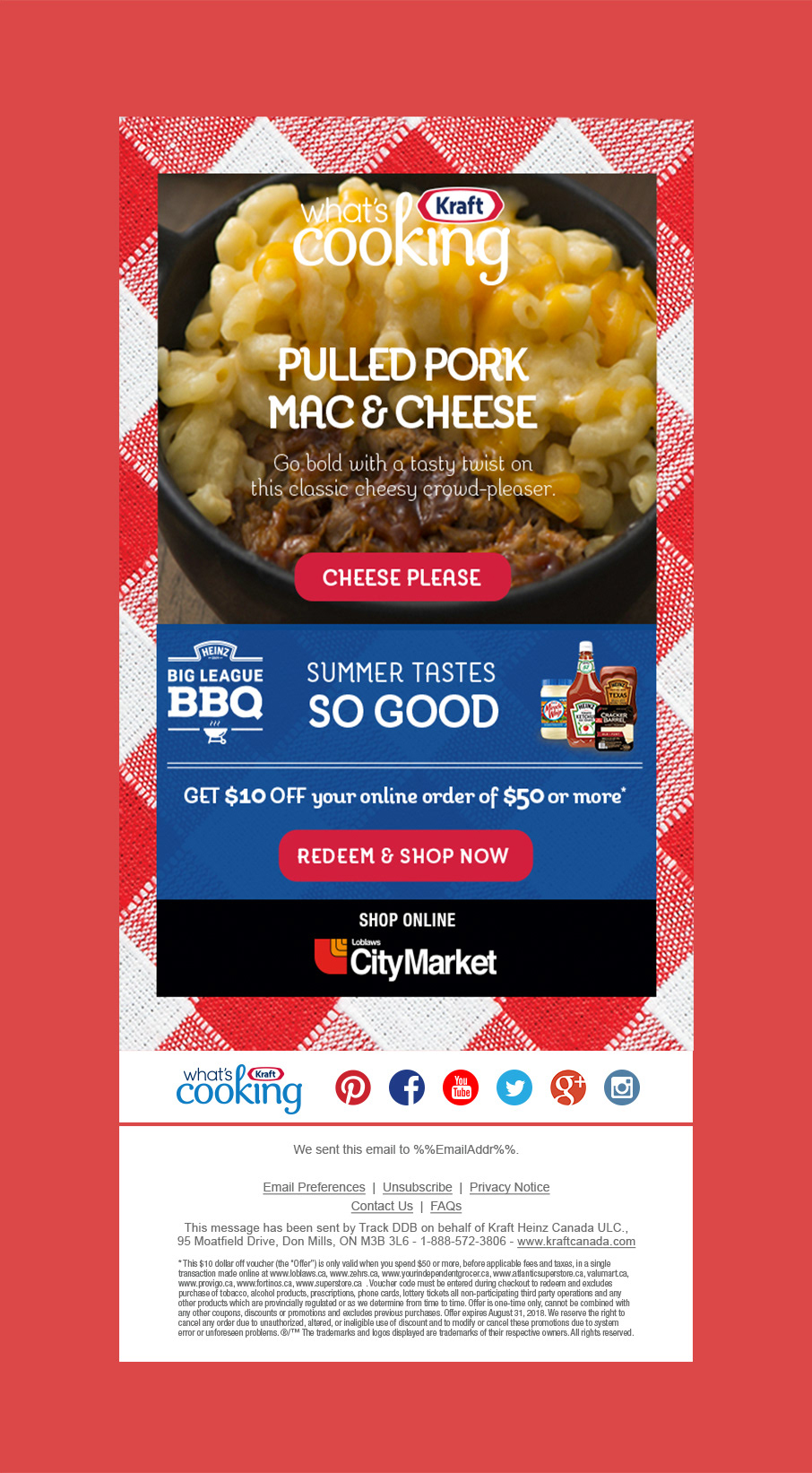The width and height of the screenshot is (812, 1473).
Task: Open the Contact Us link
Action: 382,1206
